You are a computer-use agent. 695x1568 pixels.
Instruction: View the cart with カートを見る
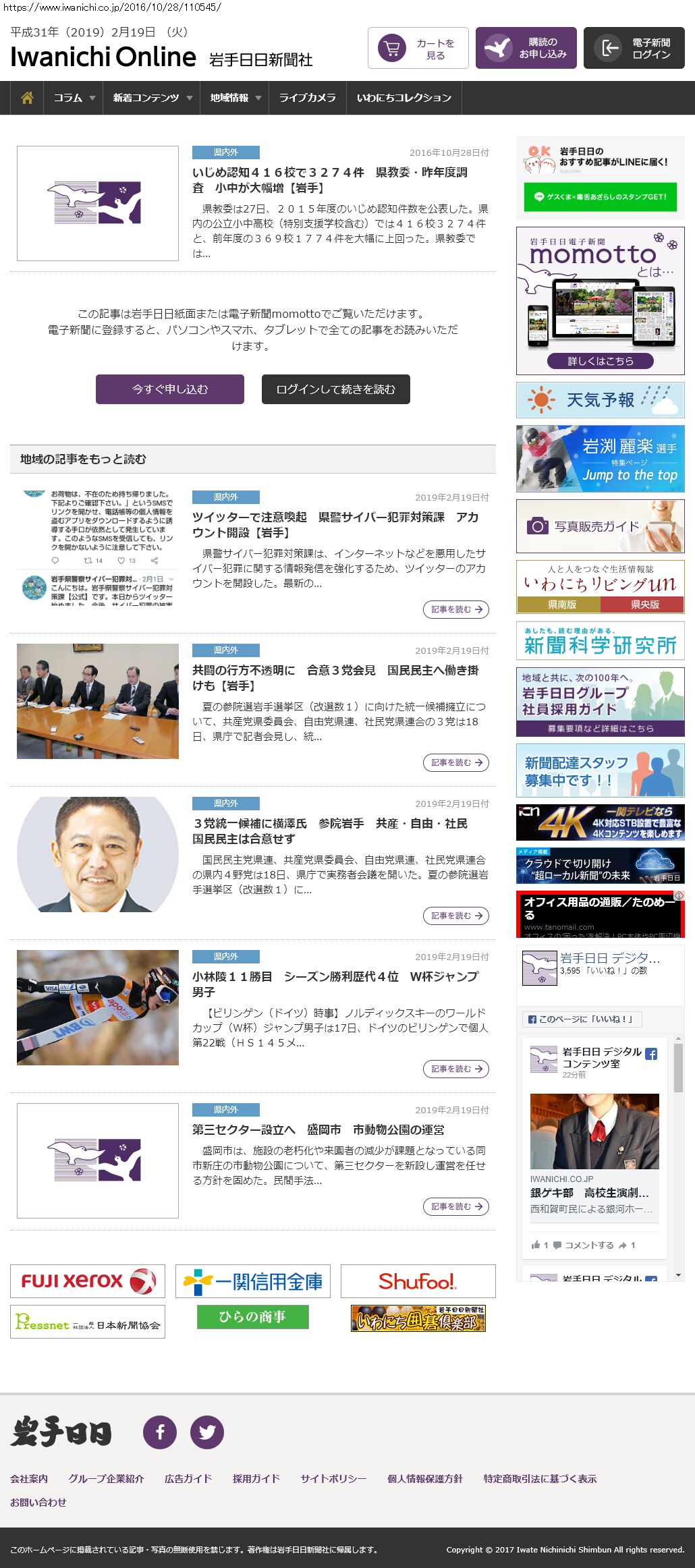coord(418,49)
